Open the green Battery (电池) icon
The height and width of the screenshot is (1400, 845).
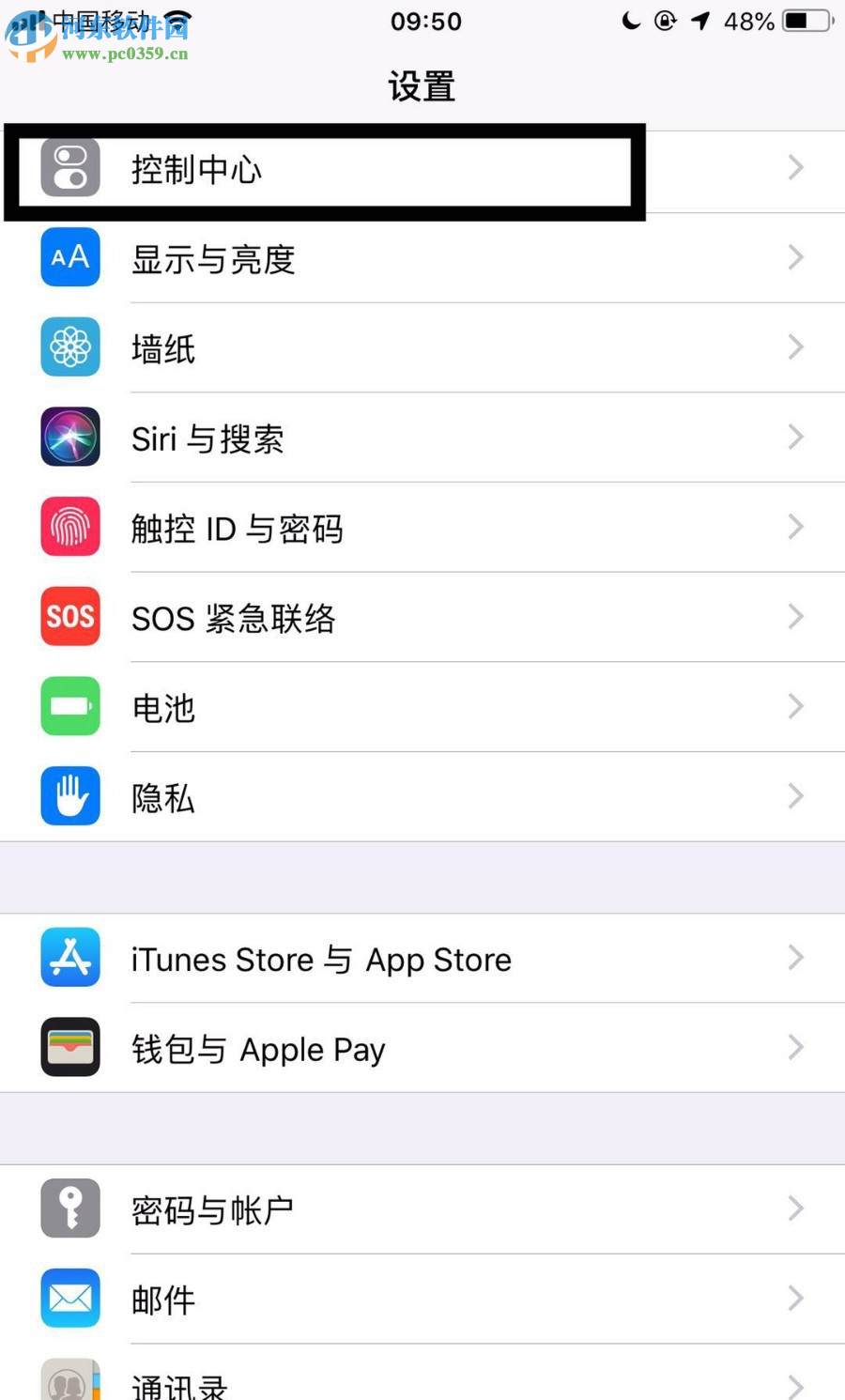pos(69,707)
